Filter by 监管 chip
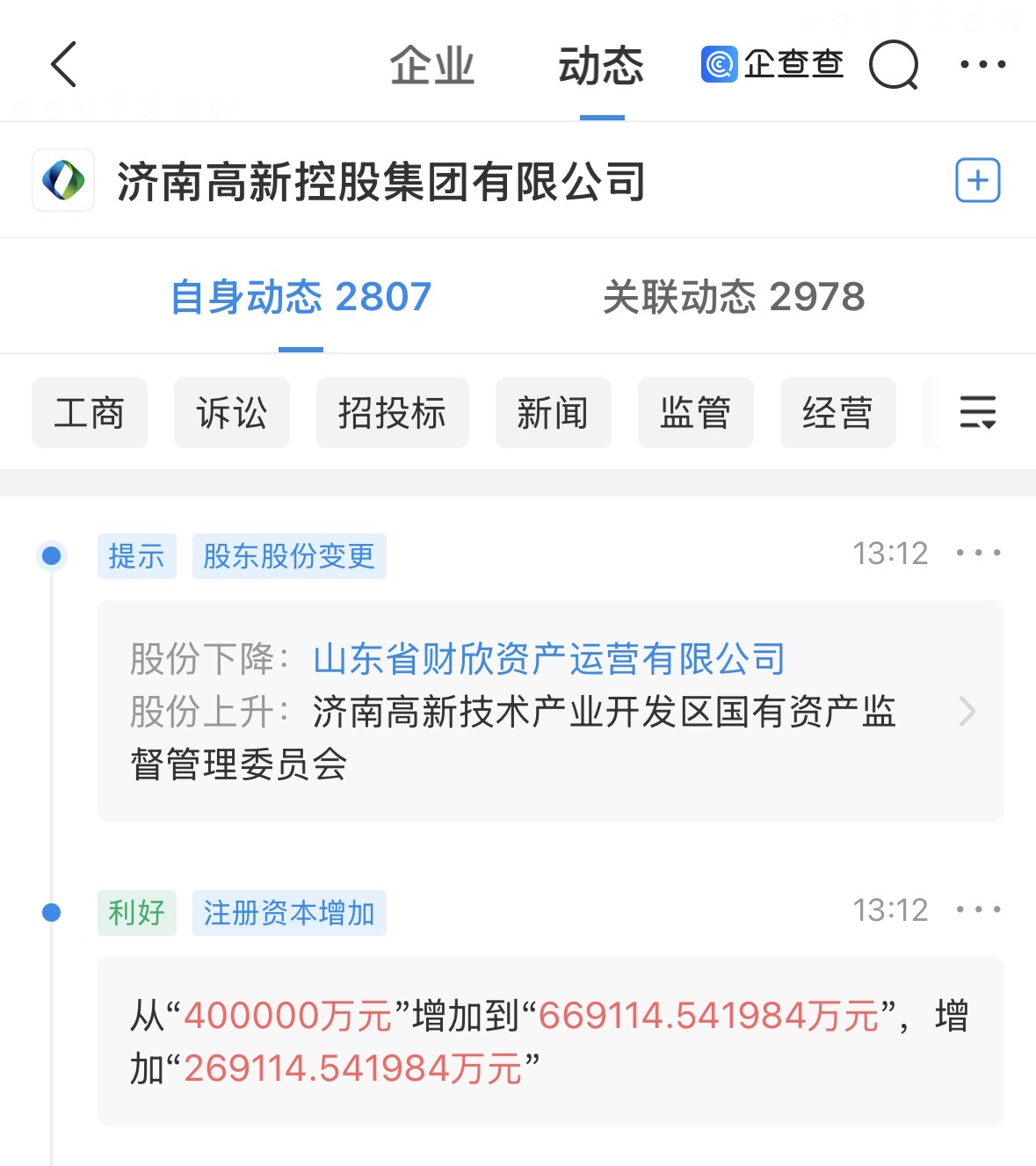The height and width of the screenshot is (1166, 1036). pyautogui.click(x=695, y=413)
